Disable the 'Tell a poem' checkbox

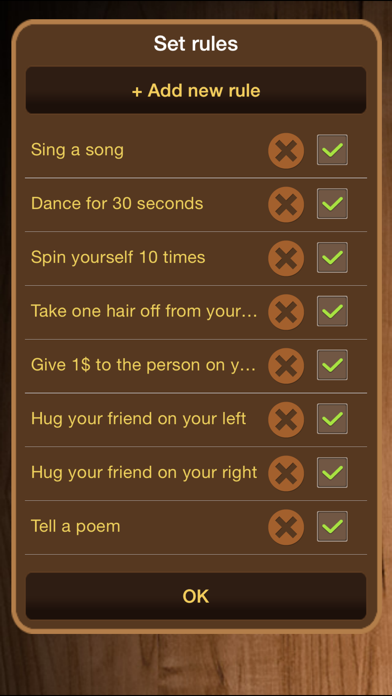333,526
